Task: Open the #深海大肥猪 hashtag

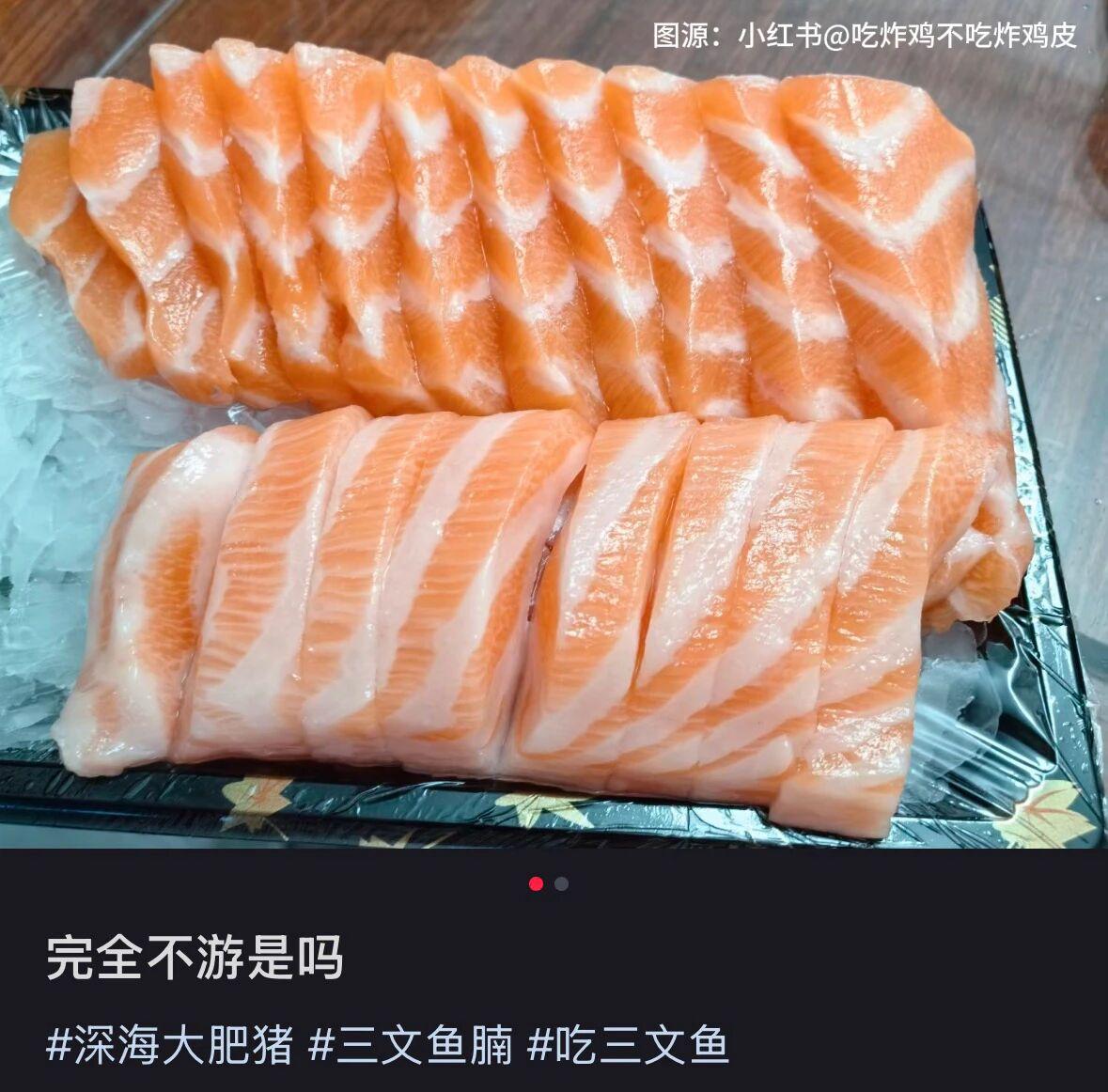Action: 169,1046
